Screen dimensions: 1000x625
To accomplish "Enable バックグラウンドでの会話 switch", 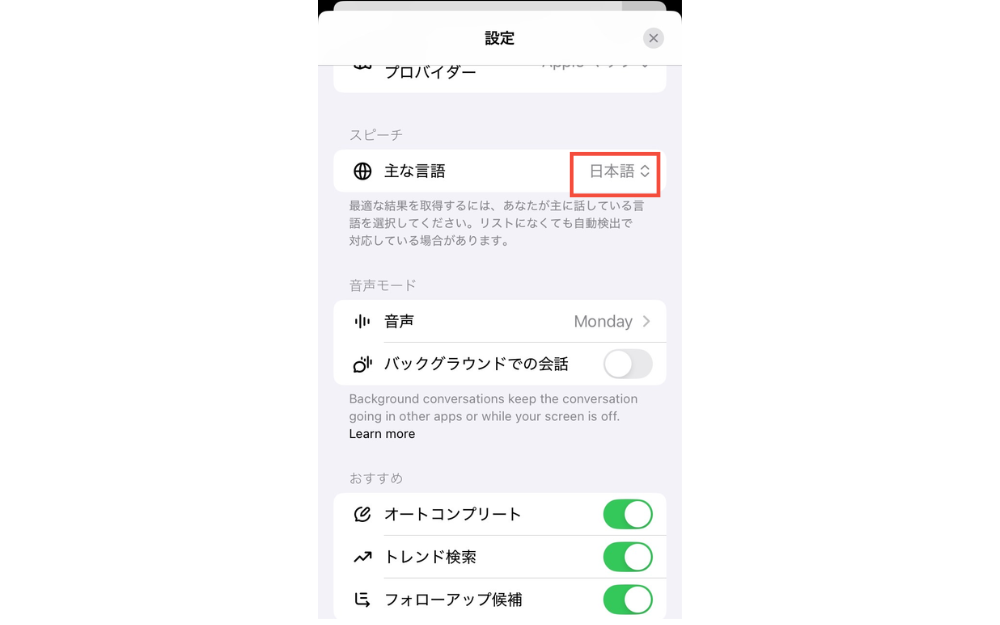I will pos(627,364).
